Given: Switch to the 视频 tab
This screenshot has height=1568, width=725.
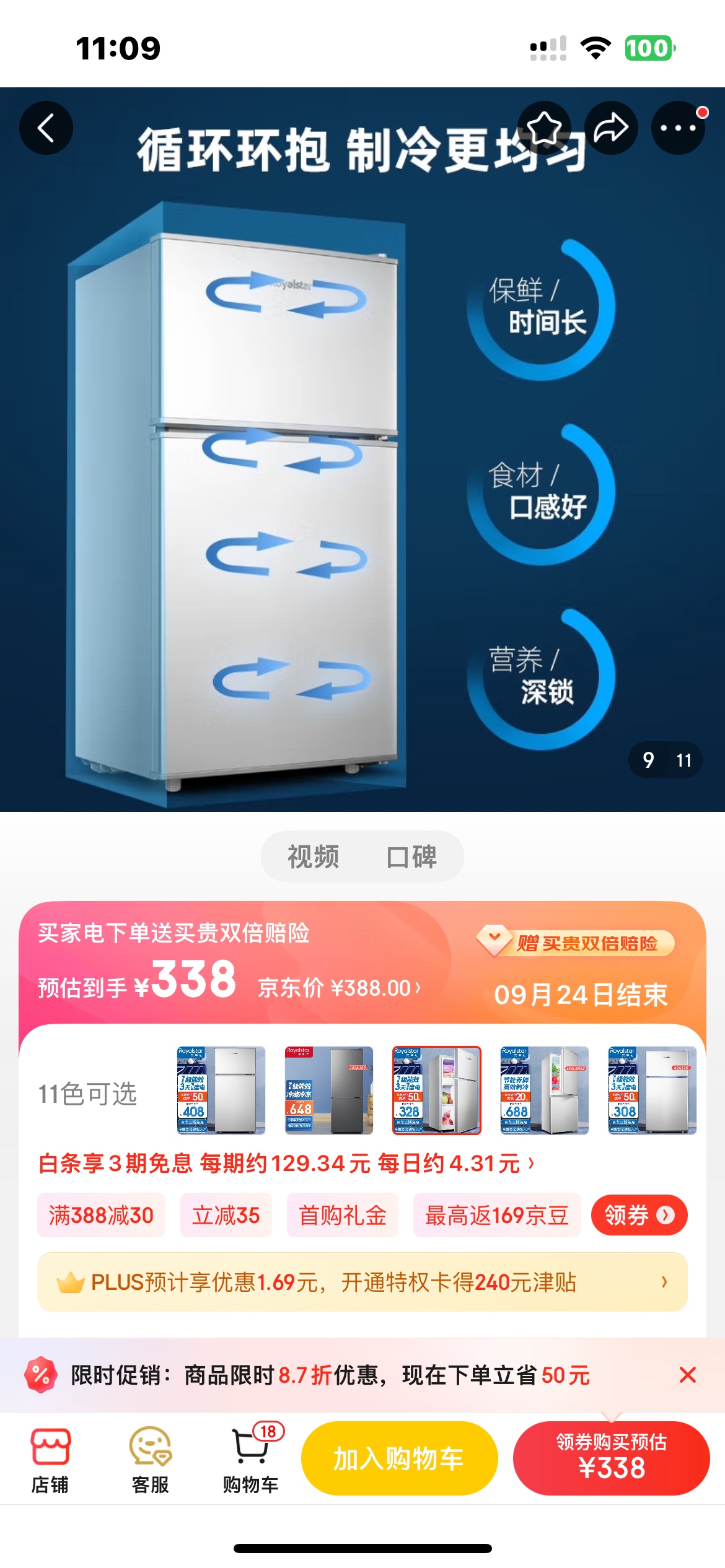Looking at the screenshot, I should click(314, 856).
